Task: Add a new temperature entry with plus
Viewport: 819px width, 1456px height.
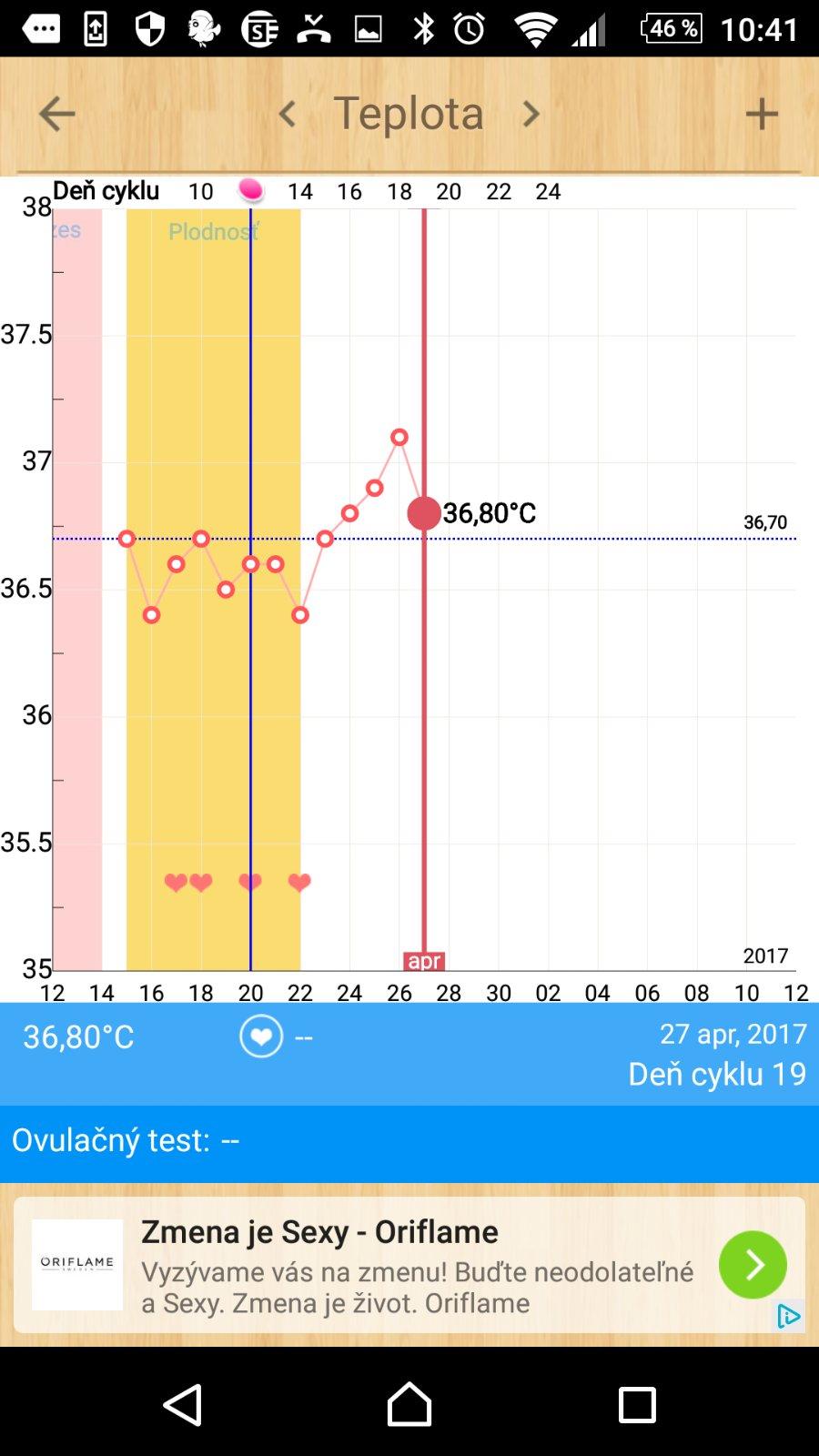Action: 762,115
